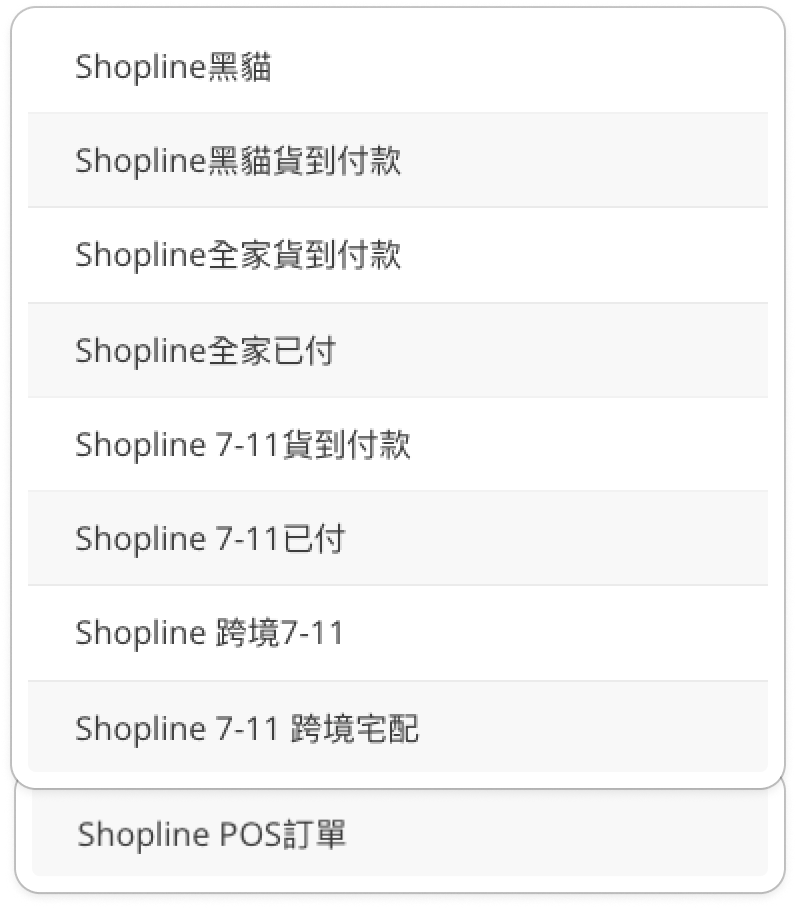Viewport: 796px width, 909px height.
Task: Select Shopline全家已付
Action: coord(205,350)
